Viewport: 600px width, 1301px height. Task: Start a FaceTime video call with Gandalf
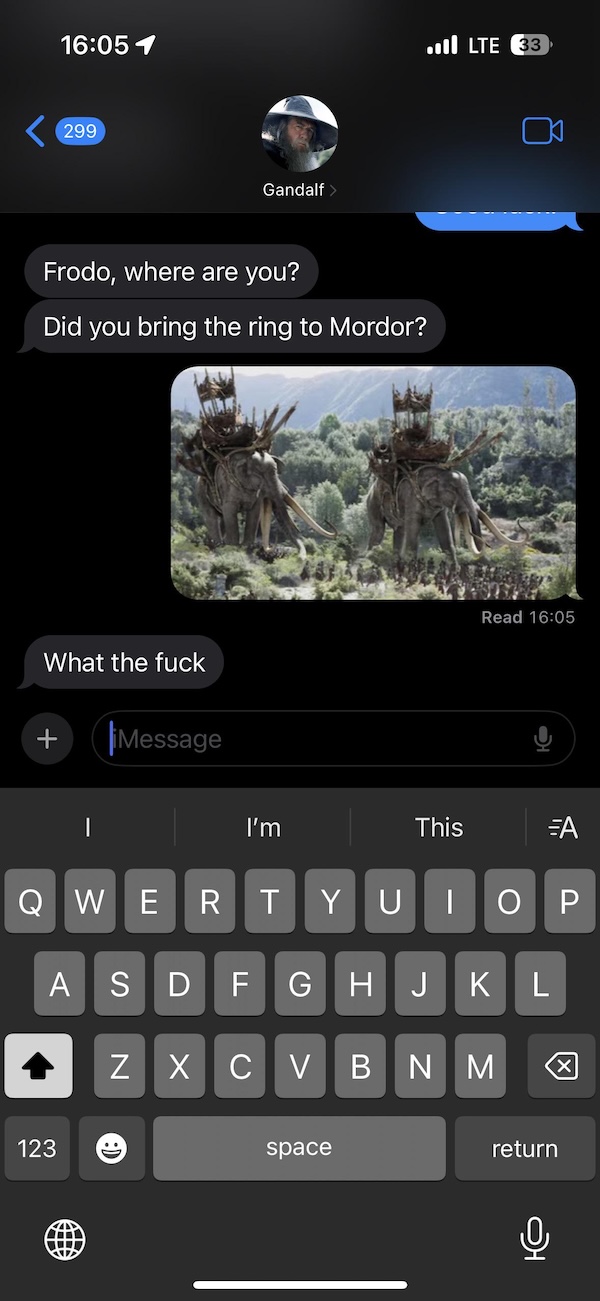(x=542, y=131)
